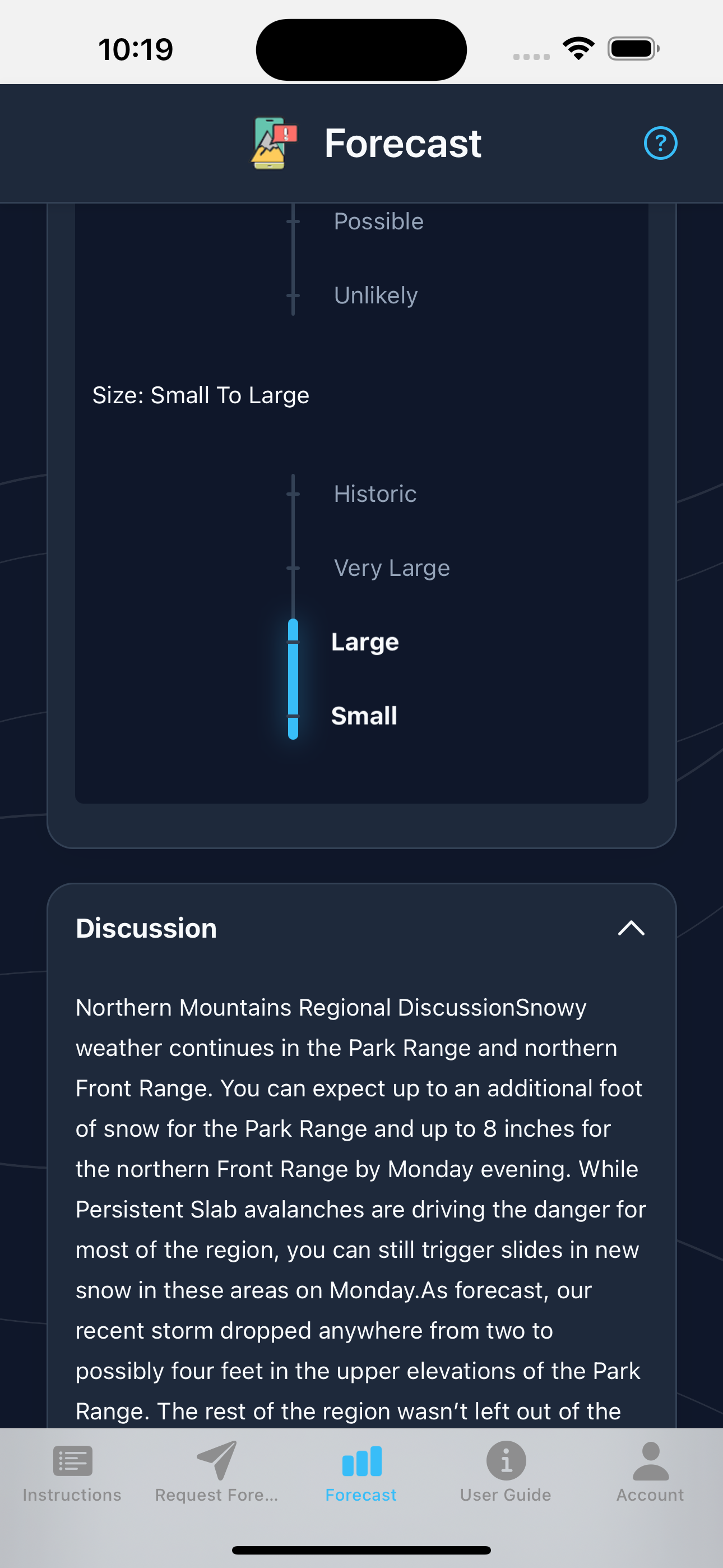Tap the Size Small To Large slider
This screenshot has height=1568, width=723.
point(293,679)
